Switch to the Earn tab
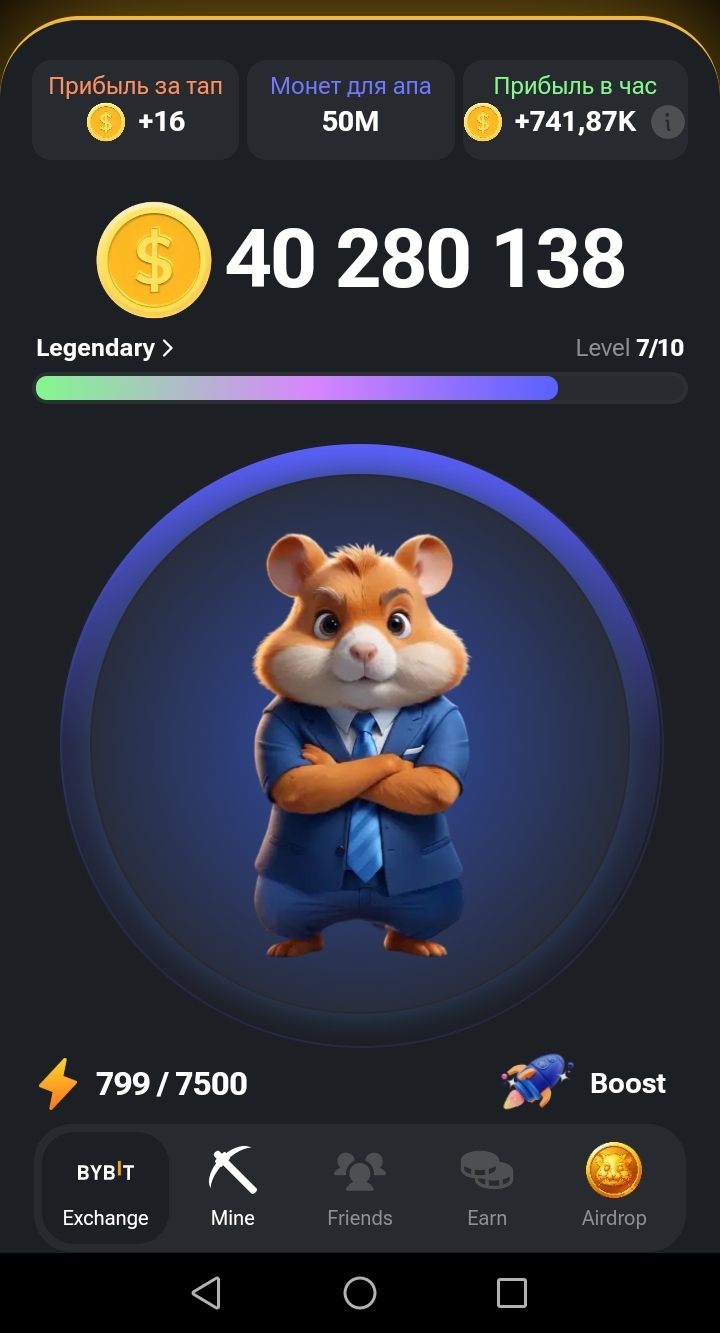 point(487,1188)
